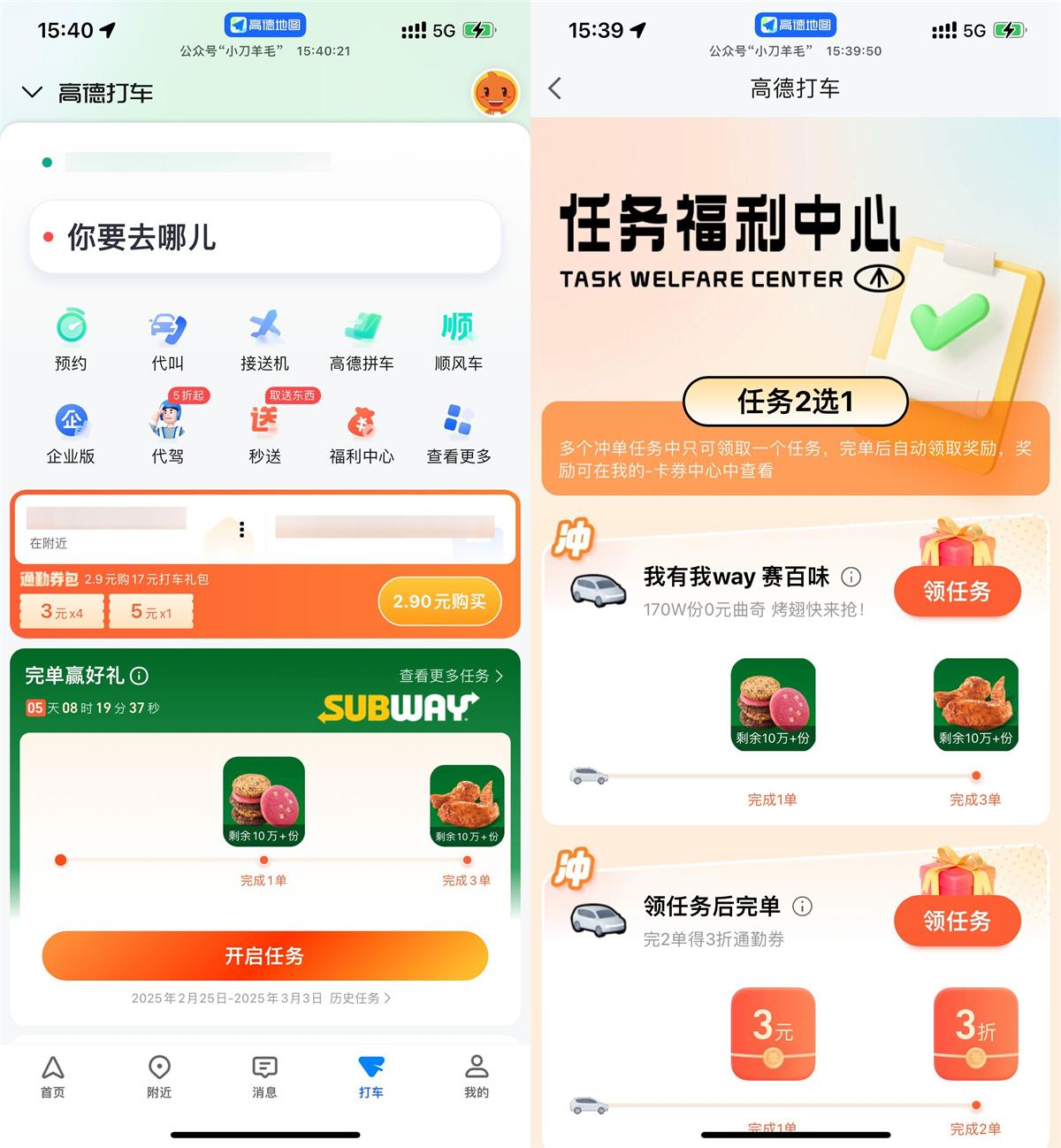This screenshot has width=1061, height=1148.
Task: Switch to the 附近 tab
Action: click(159, 1075)
